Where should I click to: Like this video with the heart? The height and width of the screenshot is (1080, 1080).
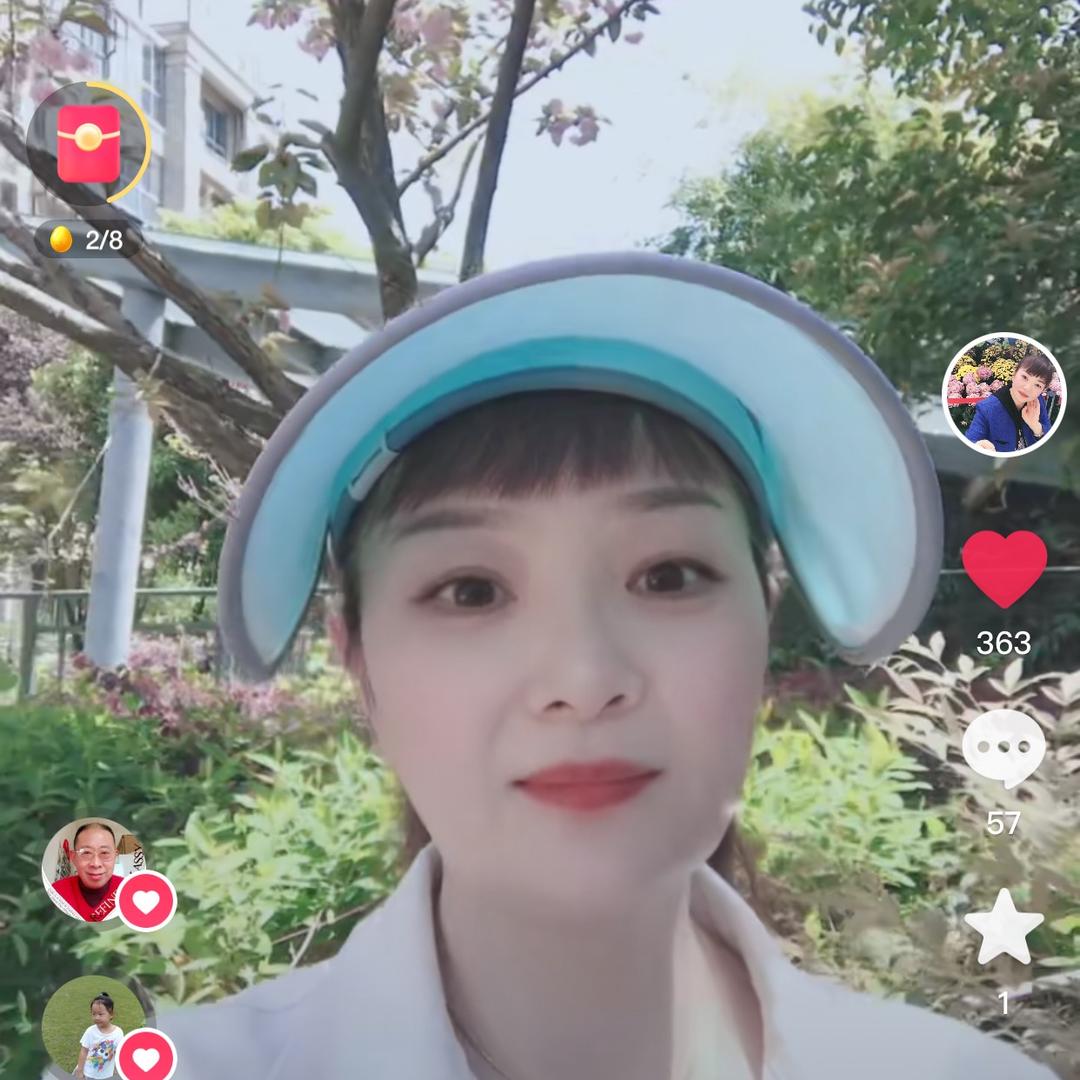(1003, 568)
